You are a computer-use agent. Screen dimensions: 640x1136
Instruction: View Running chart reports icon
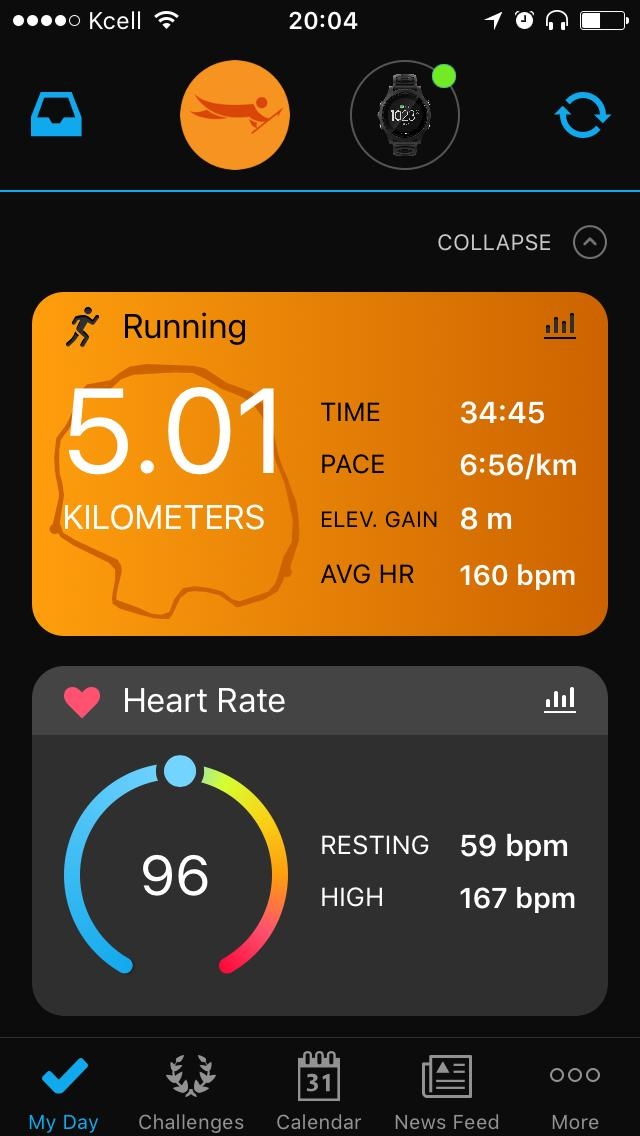560,326
